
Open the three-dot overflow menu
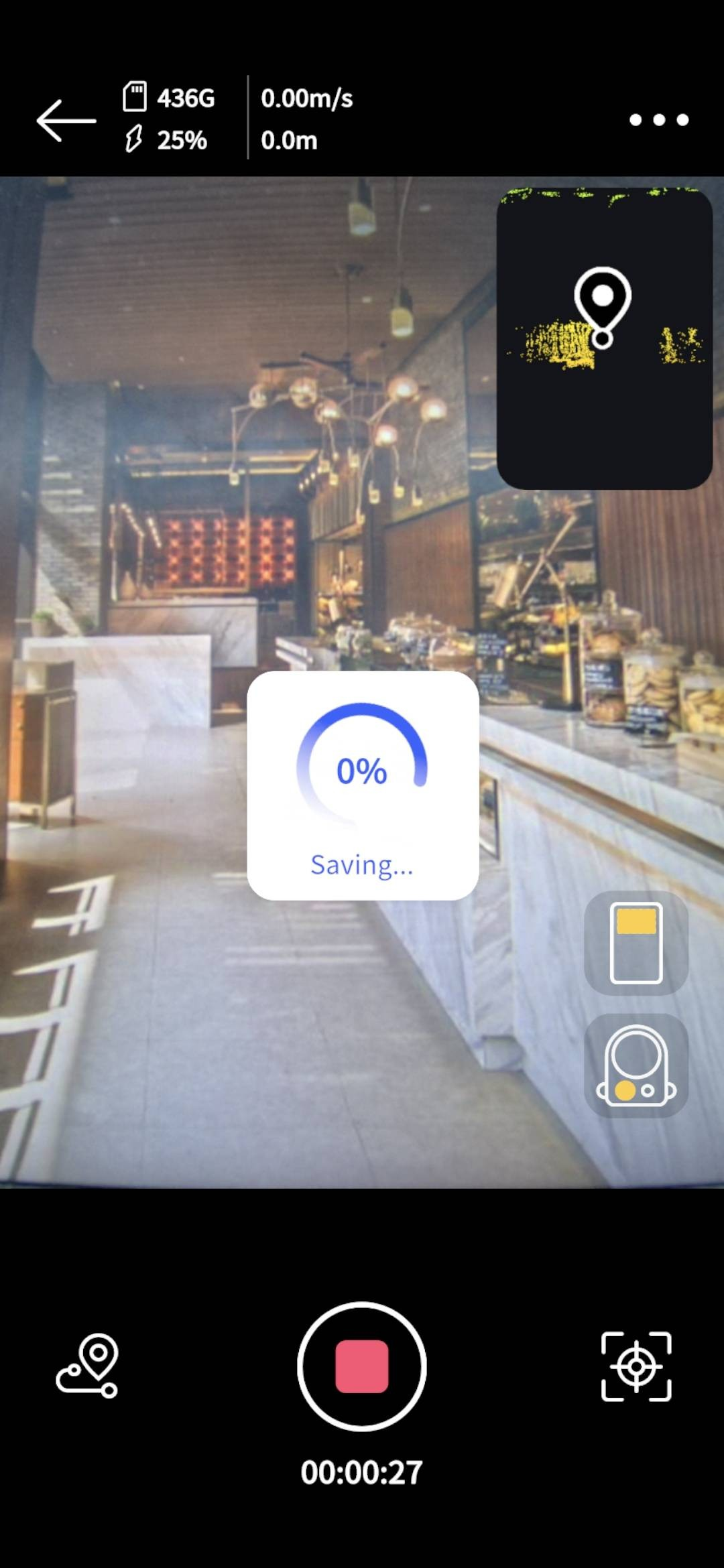(659, 120)
